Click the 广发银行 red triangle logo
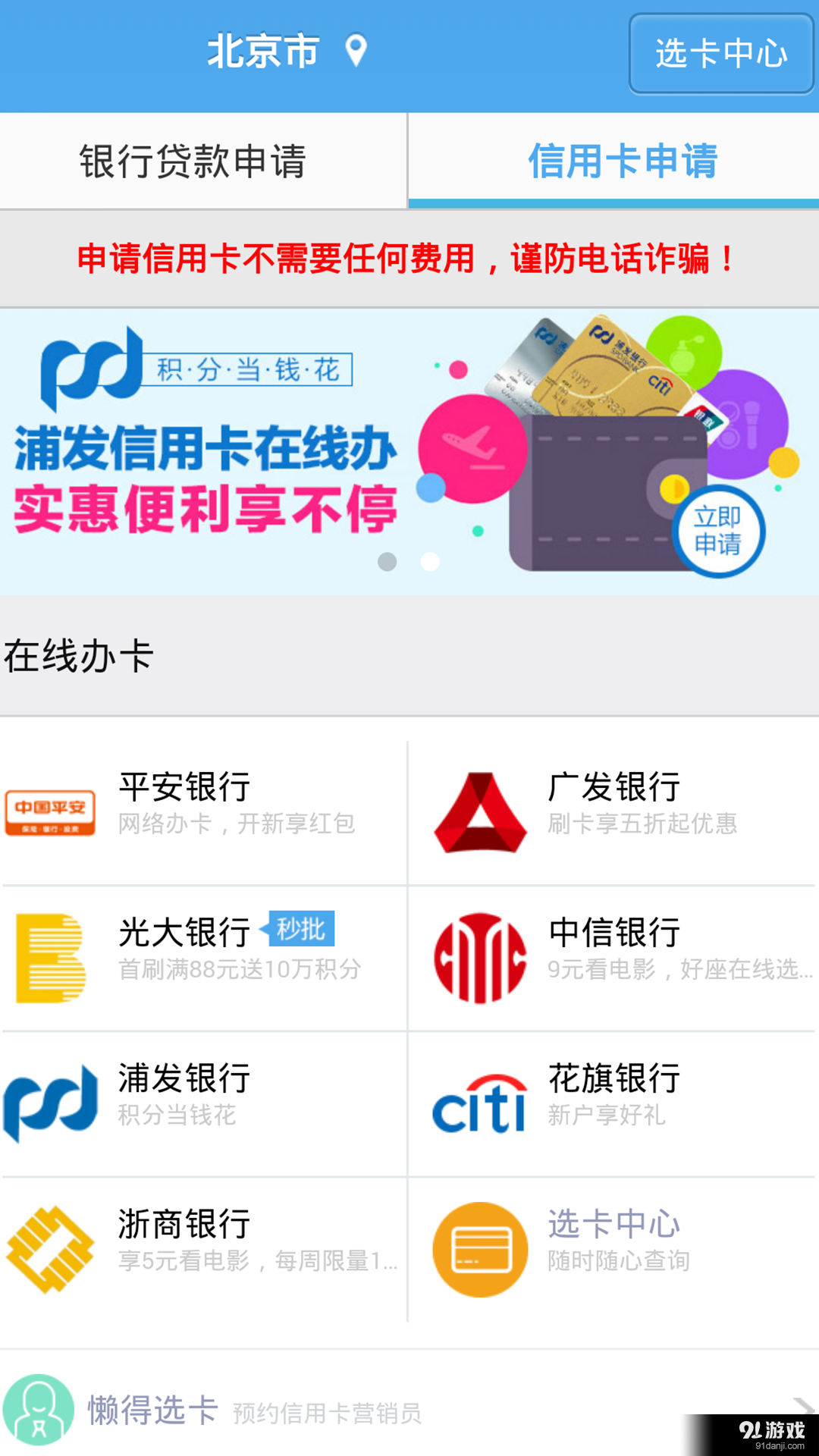 pos(479,810)
